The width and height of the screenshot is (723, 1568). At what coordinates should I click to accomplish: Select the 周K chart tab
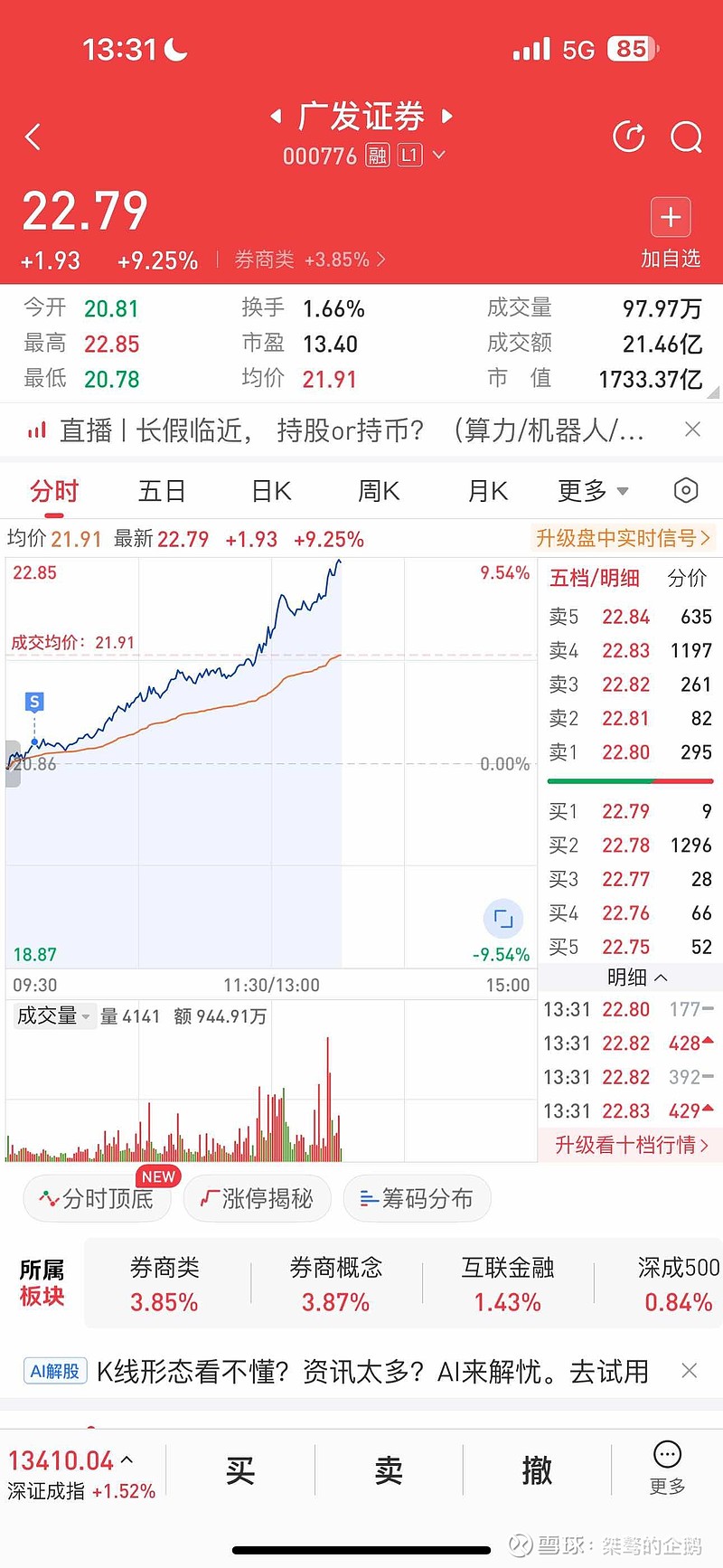[x=379, y=491]
